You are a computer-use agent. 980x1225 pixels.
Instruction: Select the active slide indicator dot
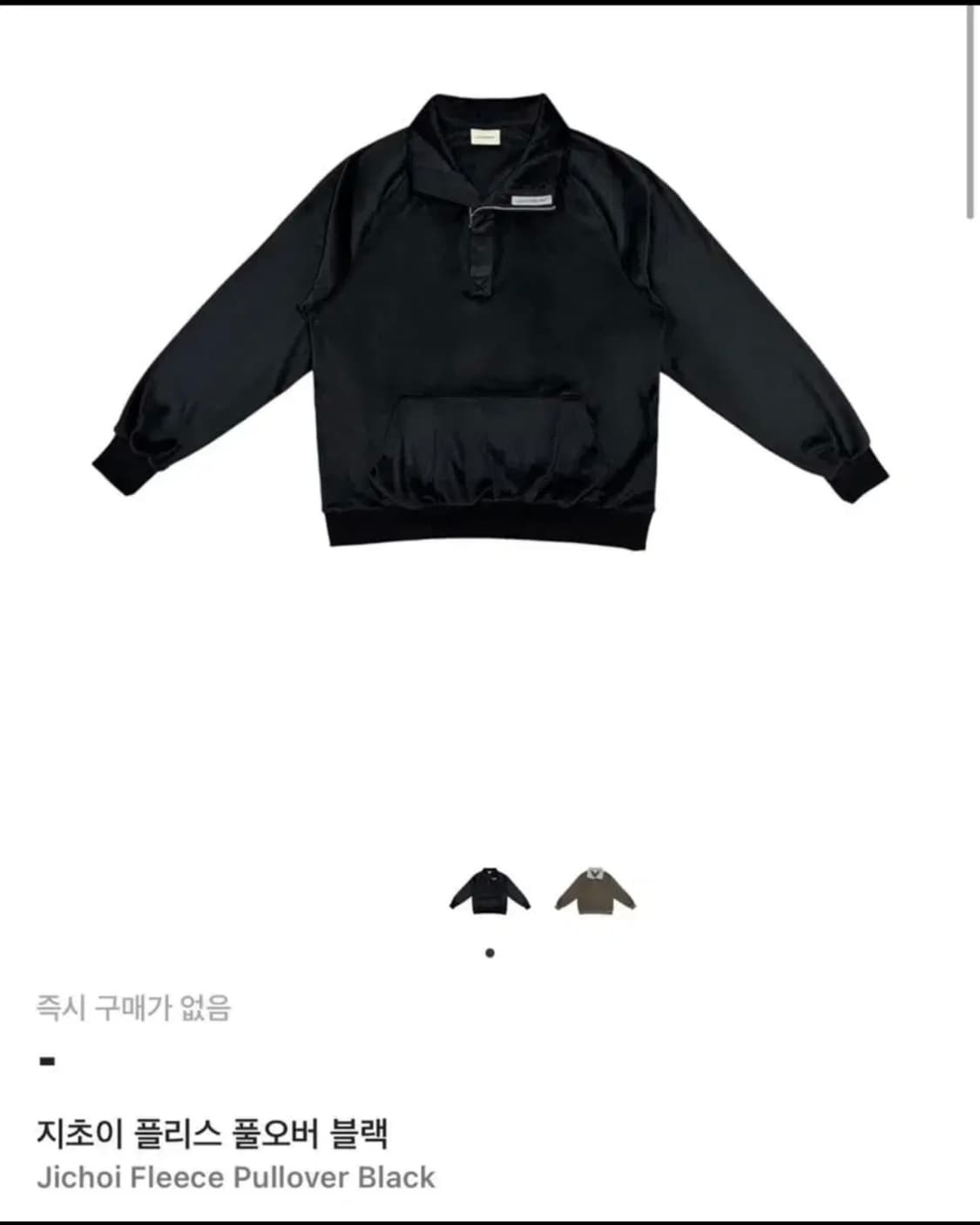(x=490, y=952)
